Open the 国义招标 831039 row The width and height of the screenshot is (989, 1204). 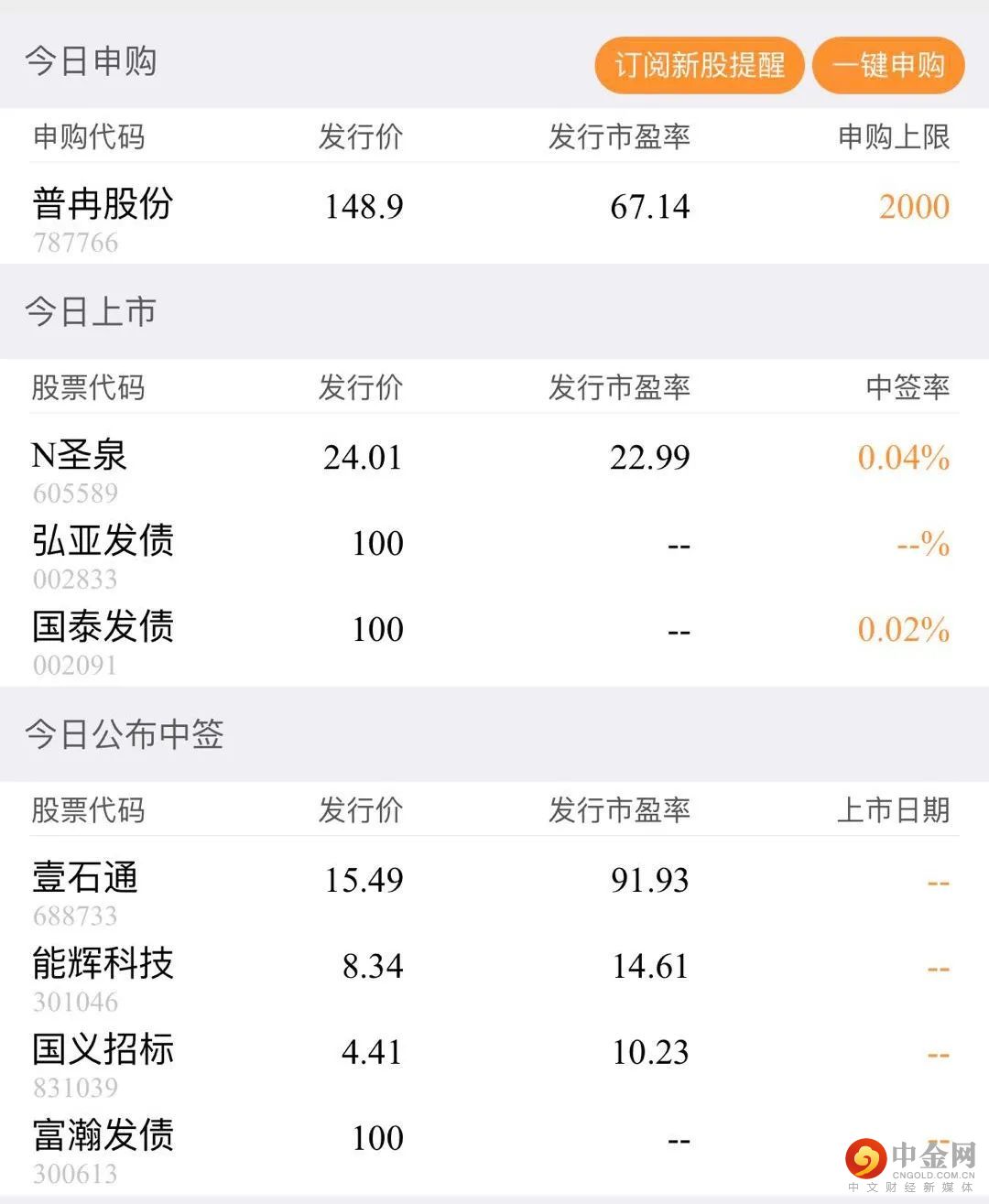(x=494, y=1063)
